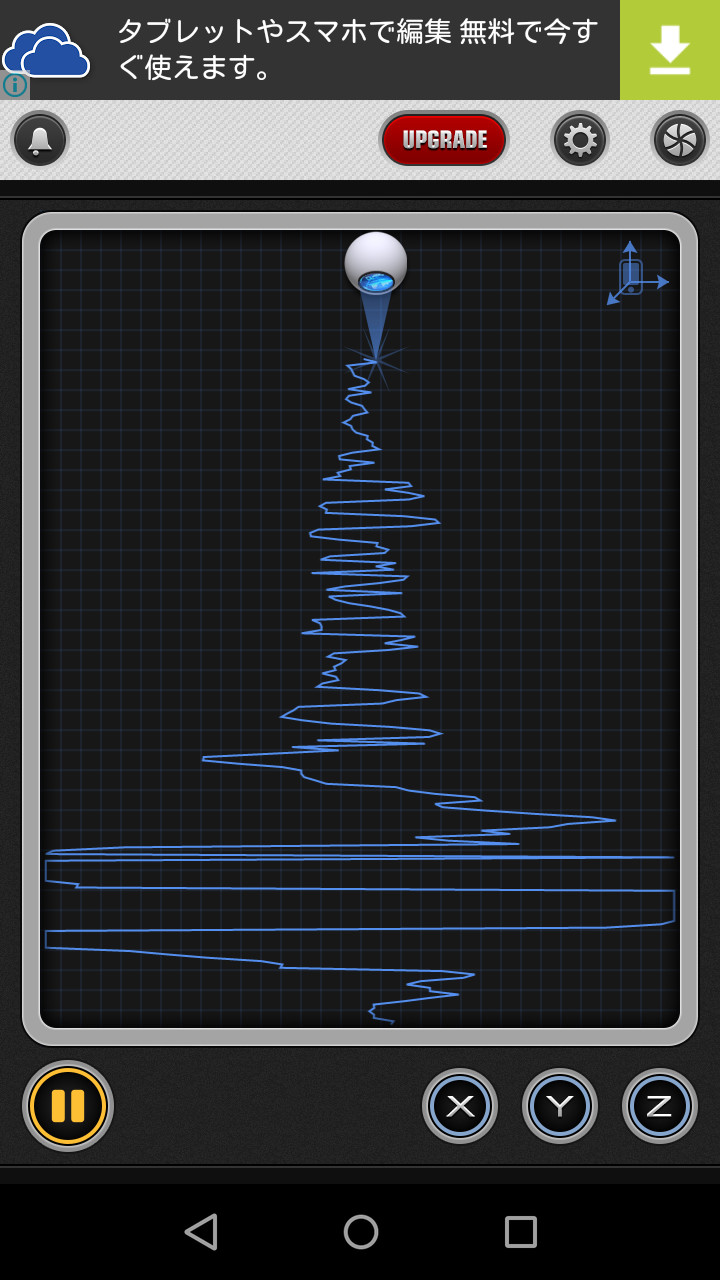Screen dimensions: 720x1280
Task: Tap the red UPGRADE button
Action: click(x=444, y=140)
